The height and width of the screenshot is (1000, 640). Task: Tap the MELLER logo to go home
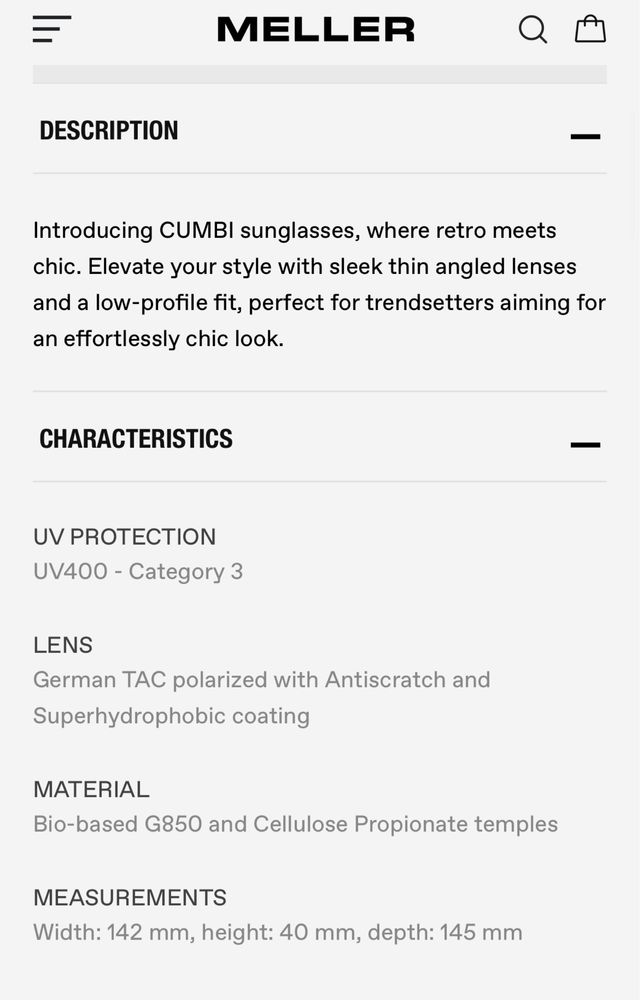316,29
